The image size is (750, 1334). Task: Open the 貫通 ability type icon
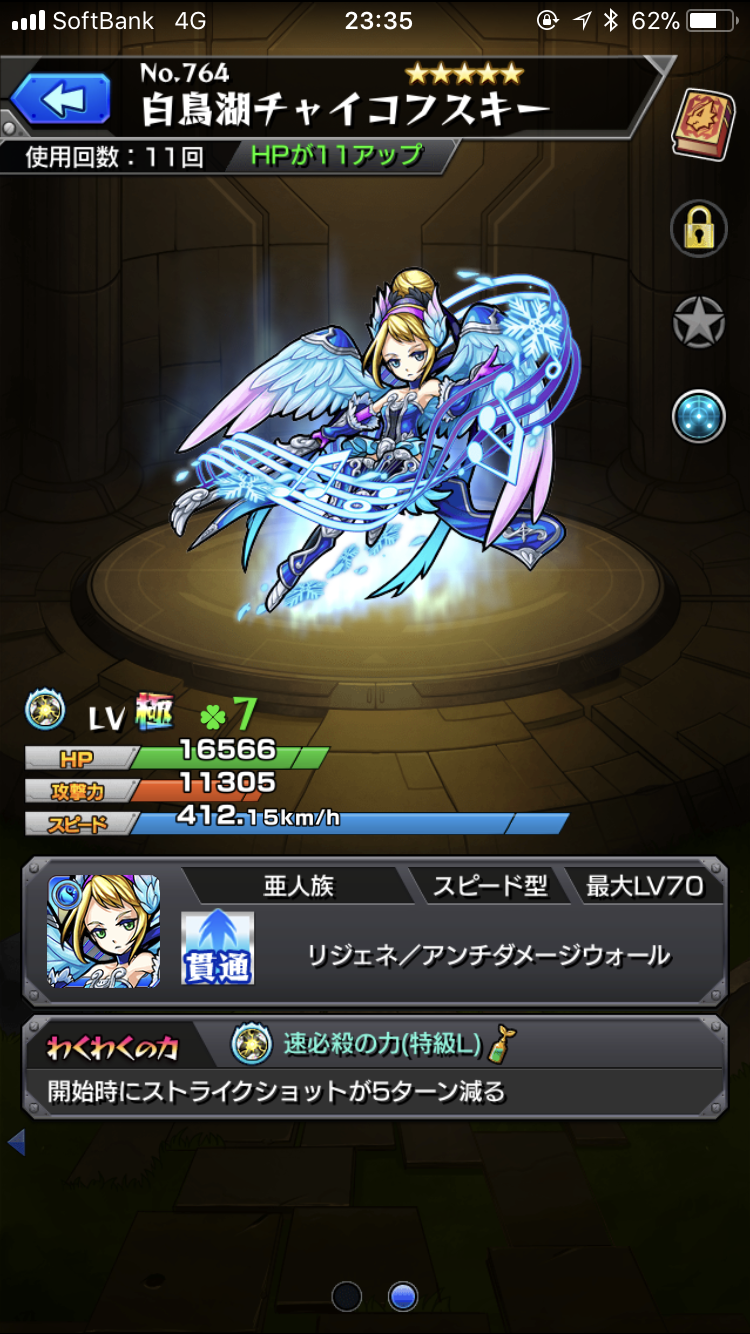[x=217, y=948]
